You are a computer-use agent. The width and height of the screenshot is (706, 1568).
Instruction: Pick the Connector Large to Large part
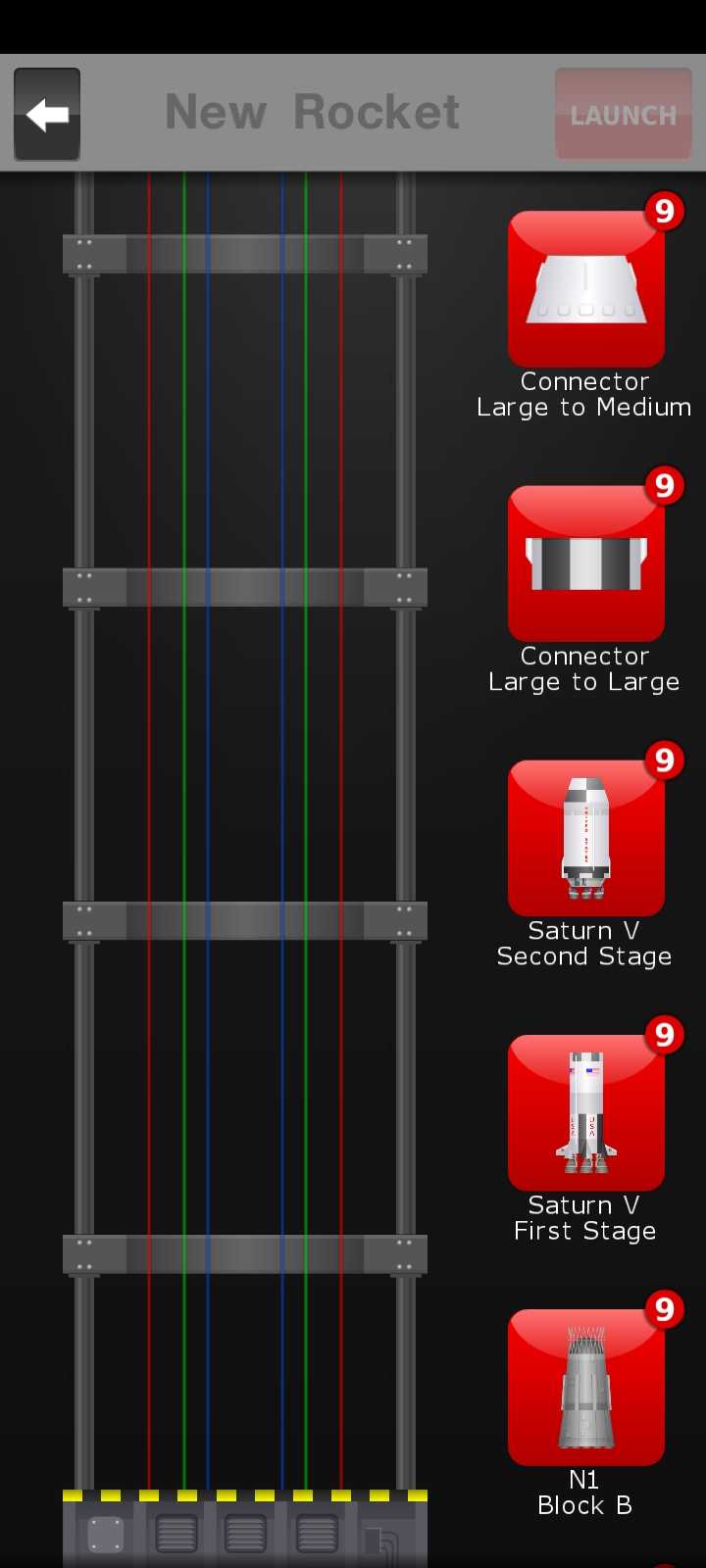click(x=586, y=564)
